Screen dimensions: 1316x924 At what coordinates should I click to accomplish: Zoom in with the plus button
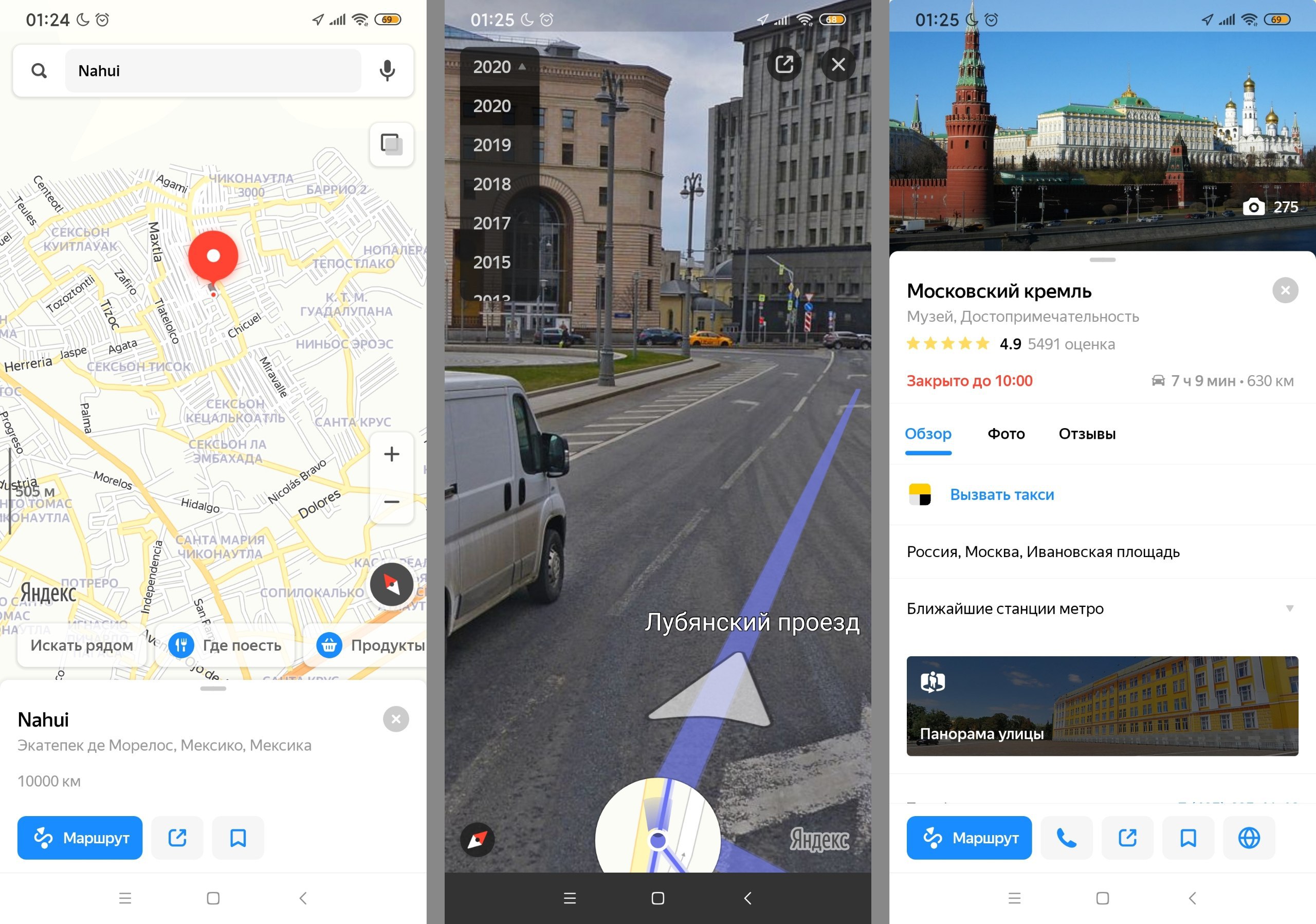(x=392, y=454)
